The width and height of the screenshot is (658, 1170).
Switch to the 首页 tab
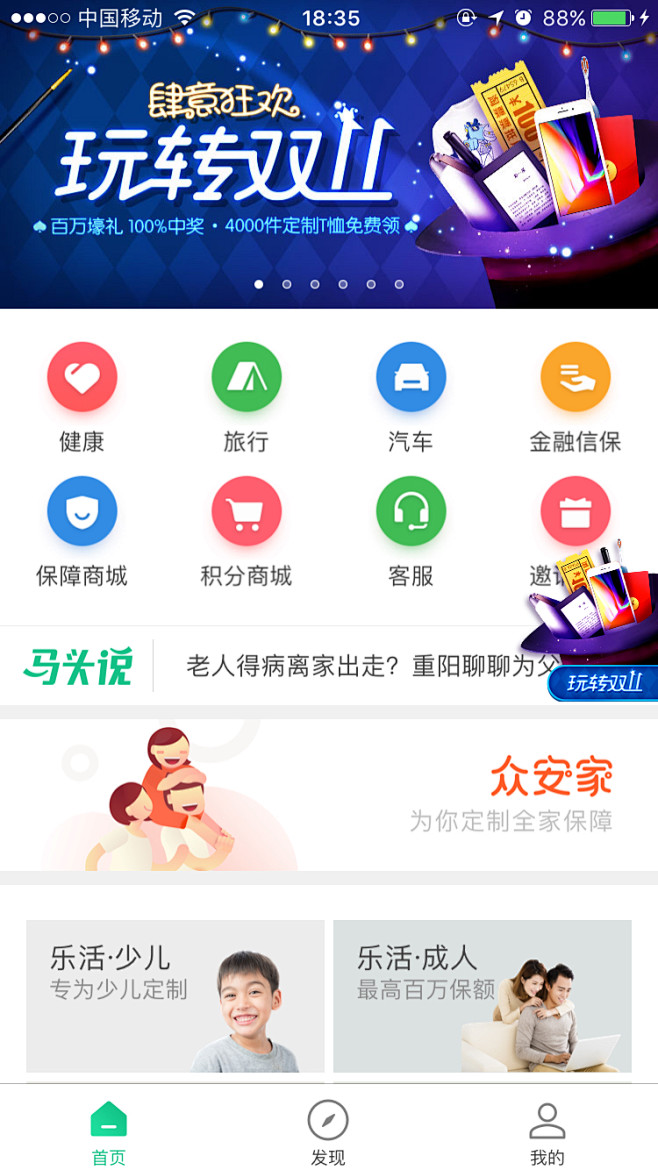tap(109, 1134)
